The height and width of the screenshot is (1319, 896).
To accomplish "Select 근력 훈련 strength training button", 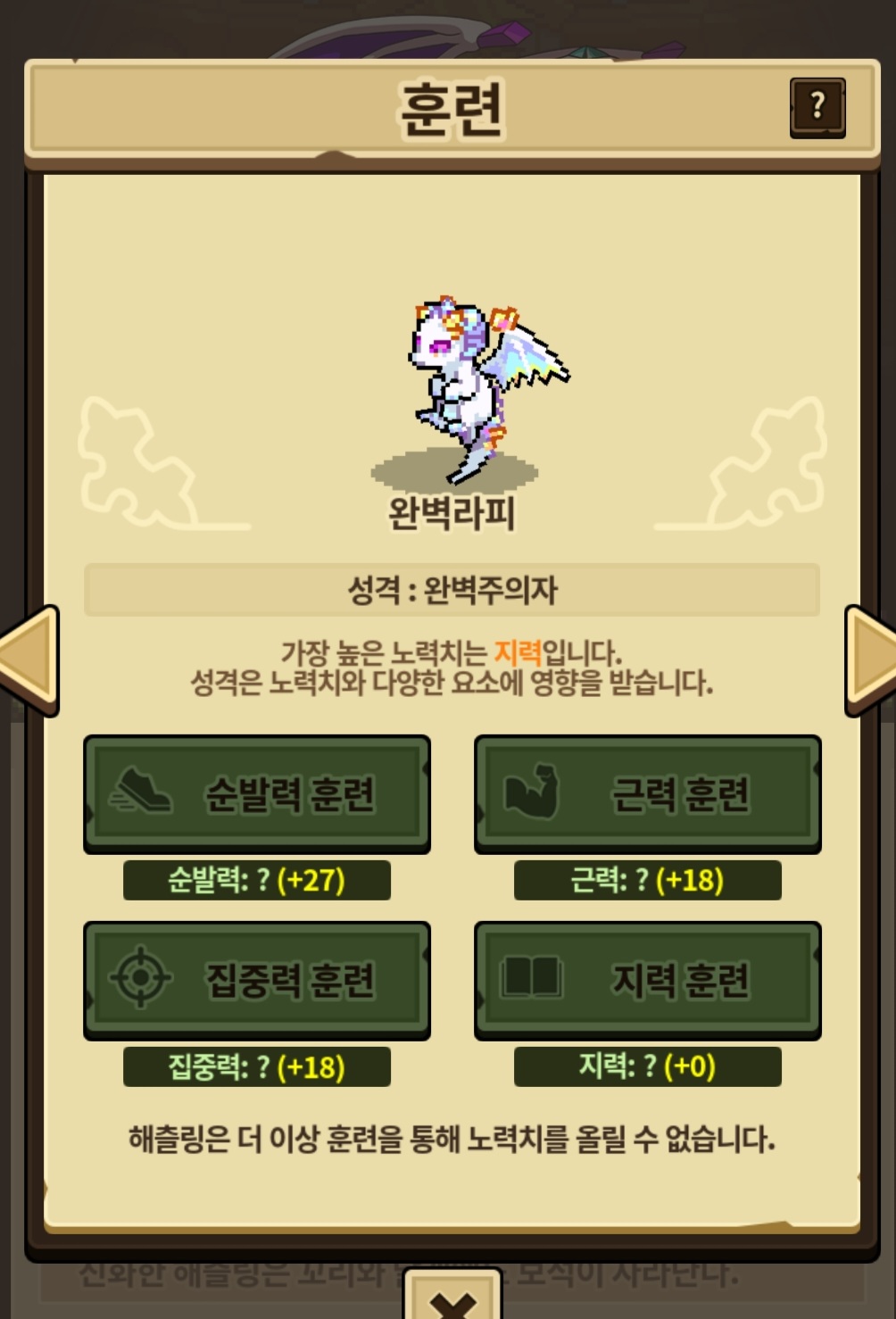I will click(647, 793).
